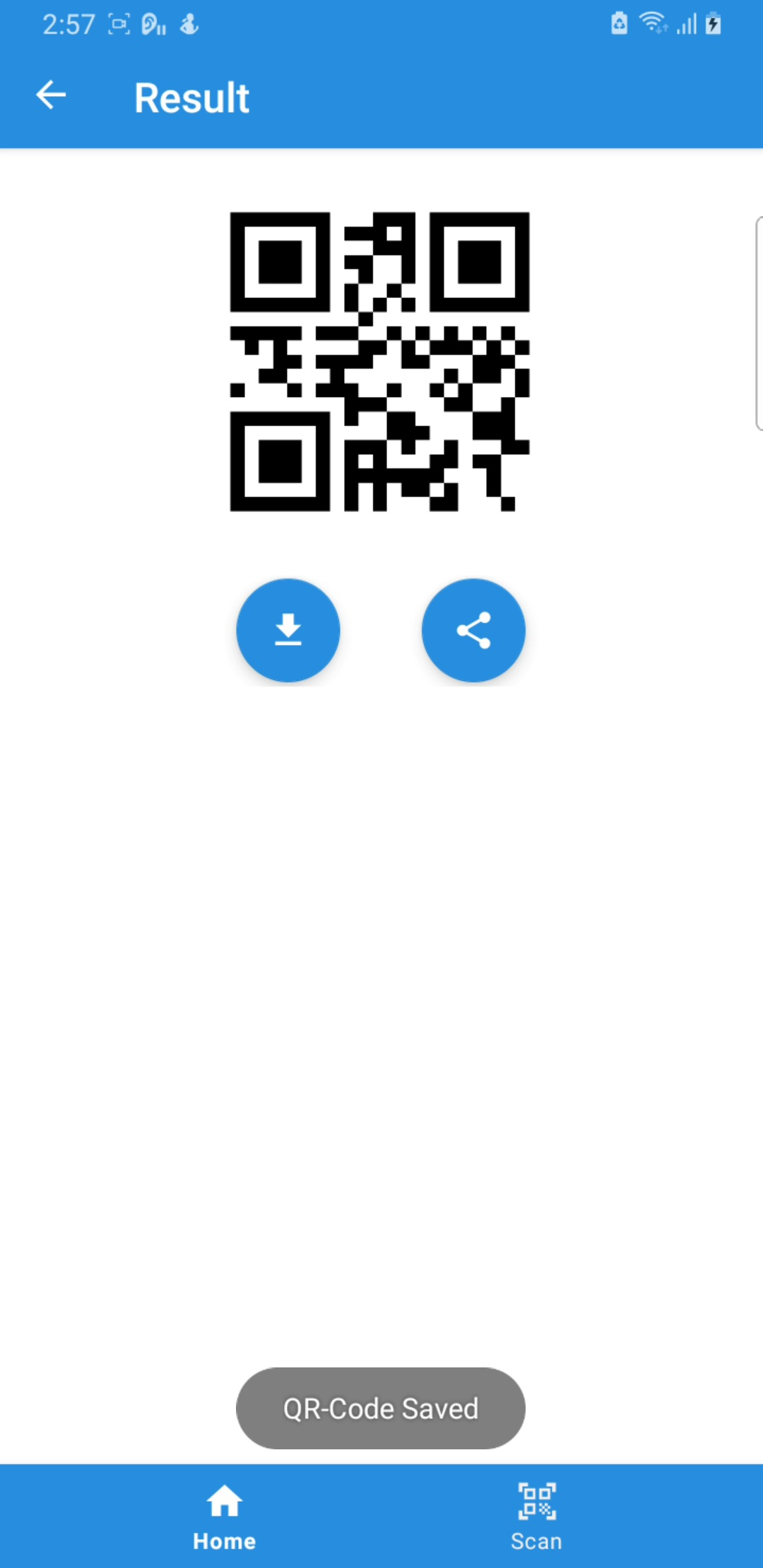Tap the battery saver notification icon
763x1568 pixels.
pos(619,23)
